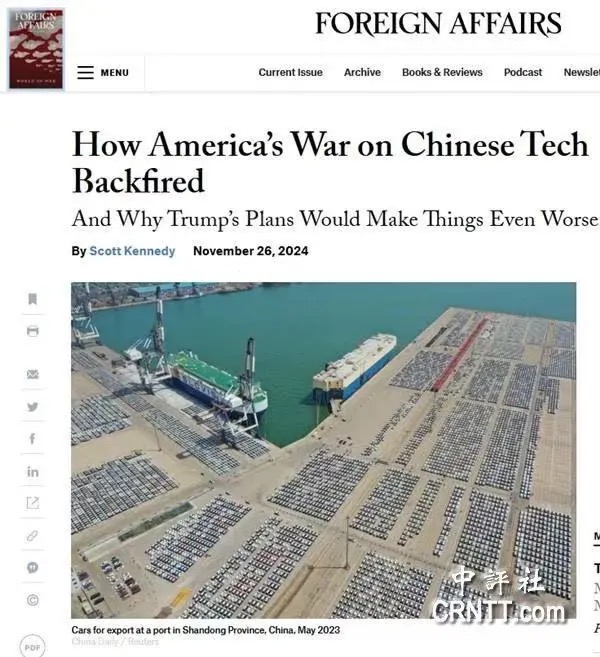Open the comments bubble icon
This screenshot has height=657, width=600.
tap(33, 568)
